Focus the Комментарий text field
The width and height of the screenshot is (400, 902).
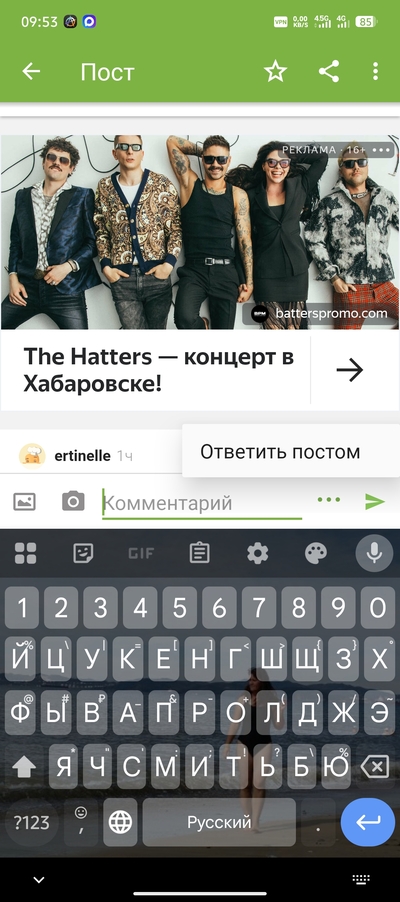(x=202, y=503)
